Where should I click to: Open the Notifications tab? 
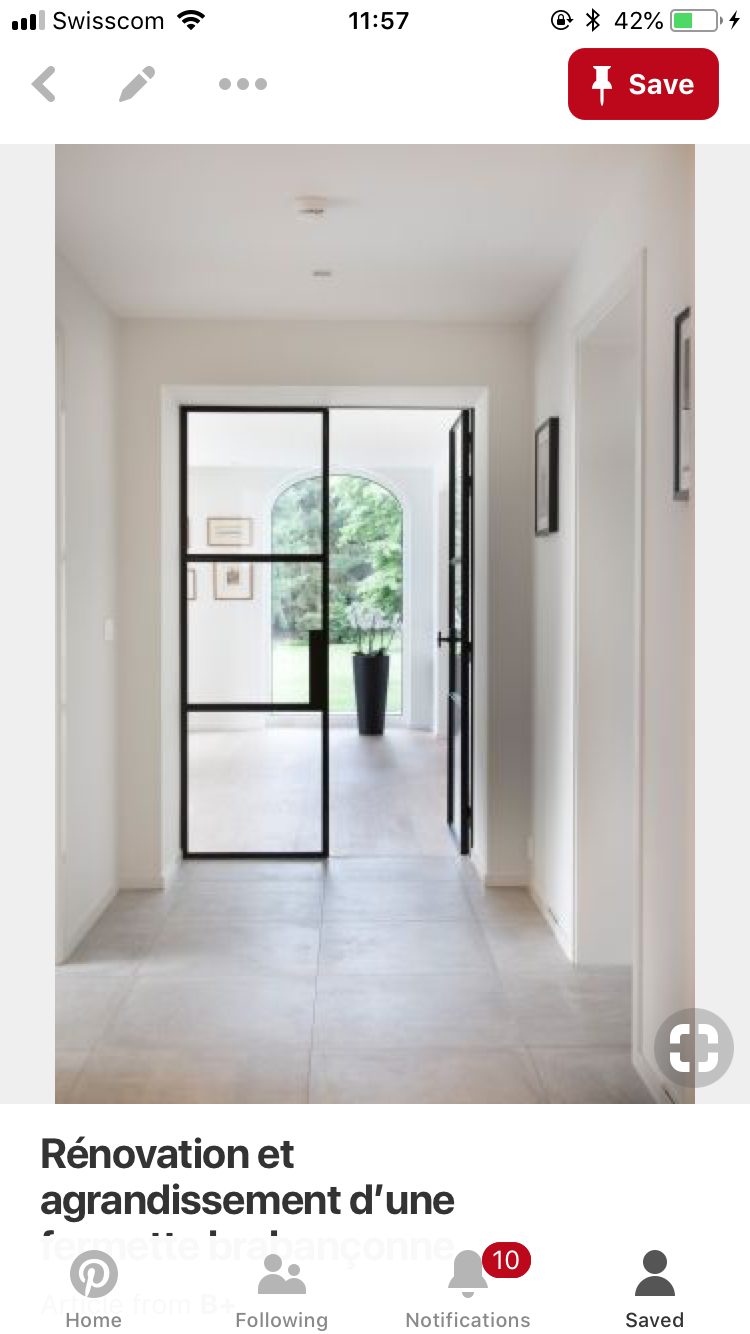[x=468, y=1291]
